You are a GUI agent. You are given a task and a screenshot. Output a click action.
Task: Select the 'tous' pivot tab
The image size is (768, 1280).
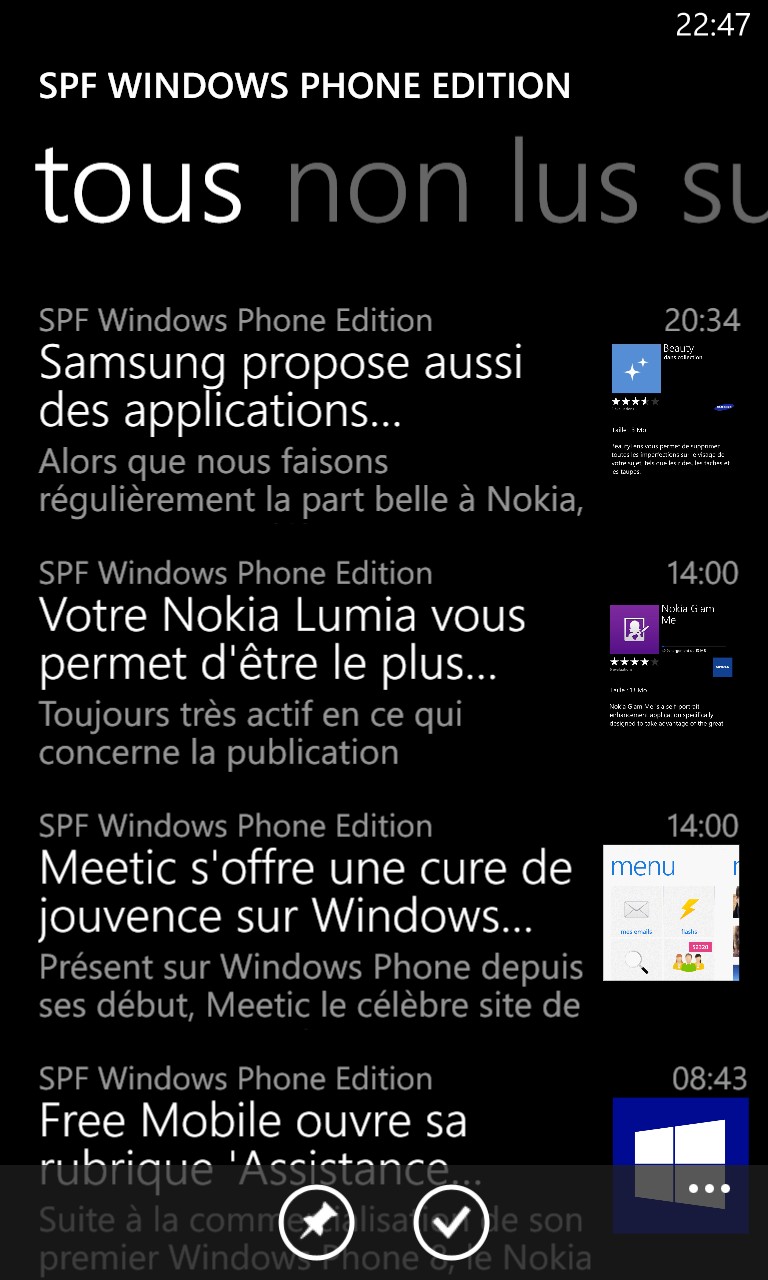[x=139, y=184]
